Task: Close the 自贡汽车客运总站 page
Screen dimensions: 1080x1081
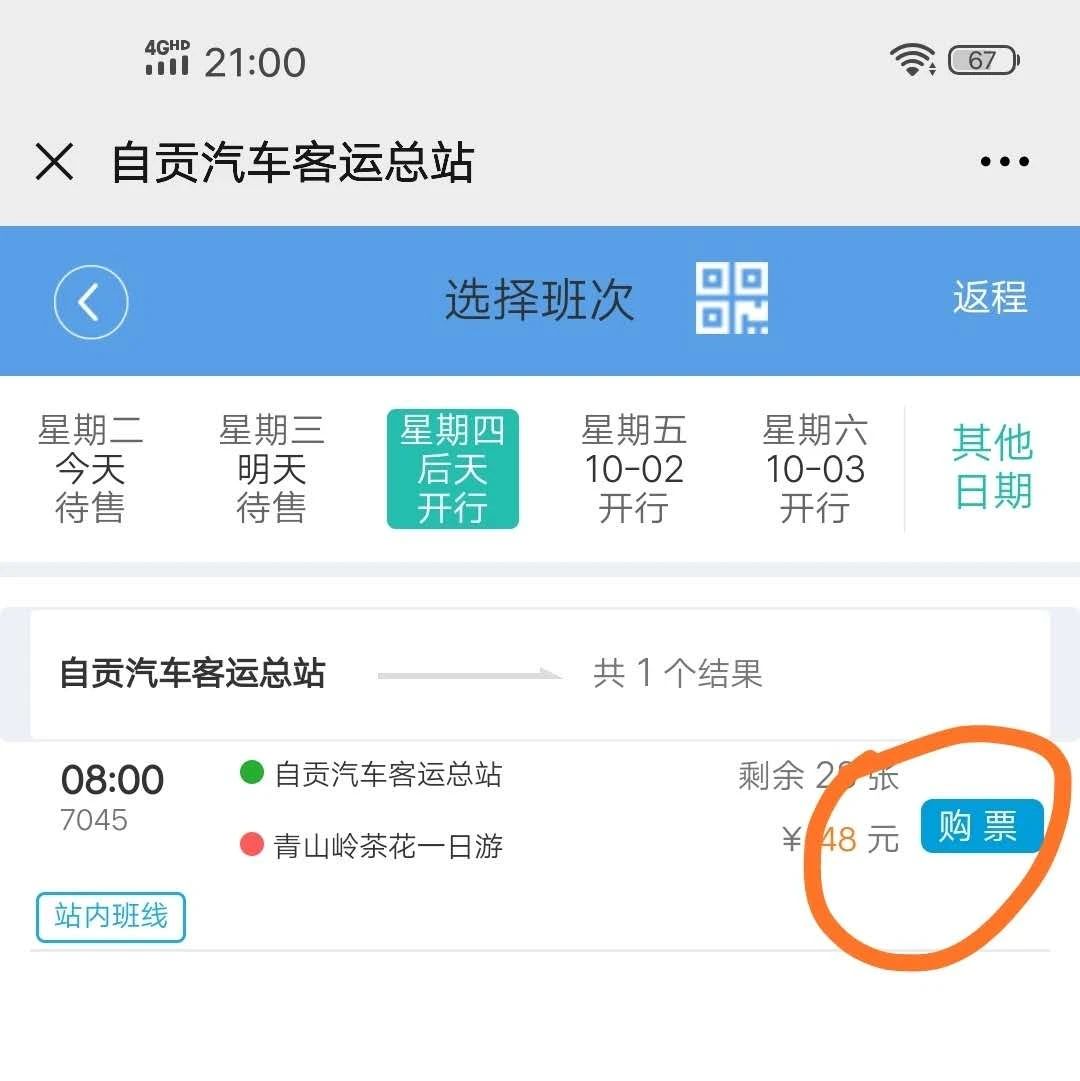Action: point(54,162)
